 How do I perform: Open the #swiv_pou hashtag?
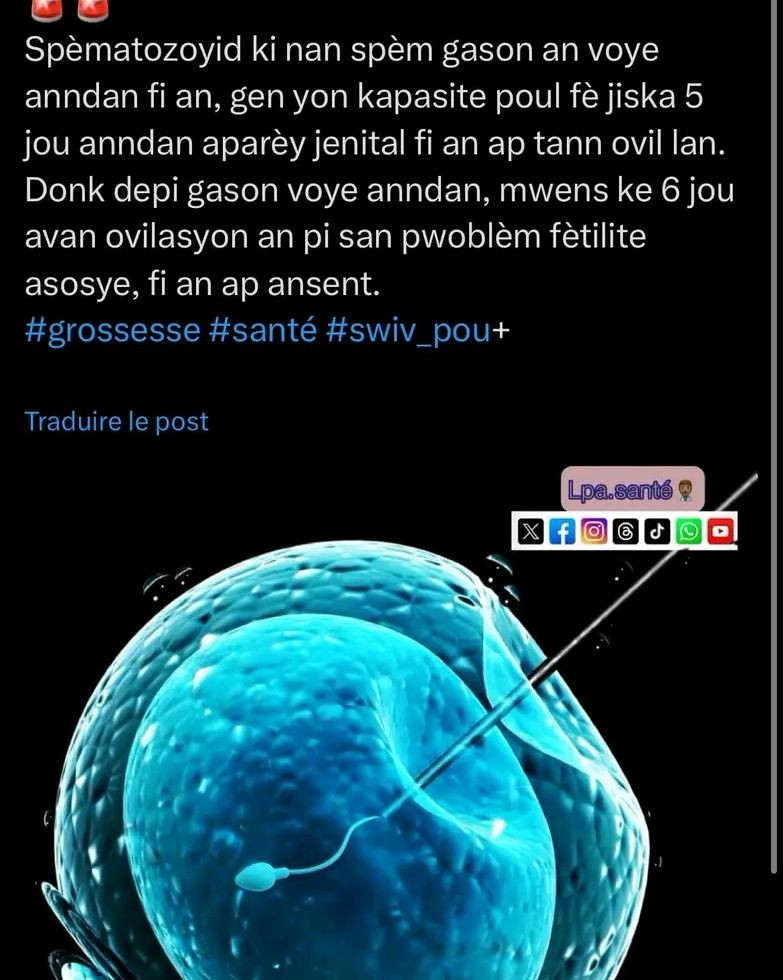point(408,332)
